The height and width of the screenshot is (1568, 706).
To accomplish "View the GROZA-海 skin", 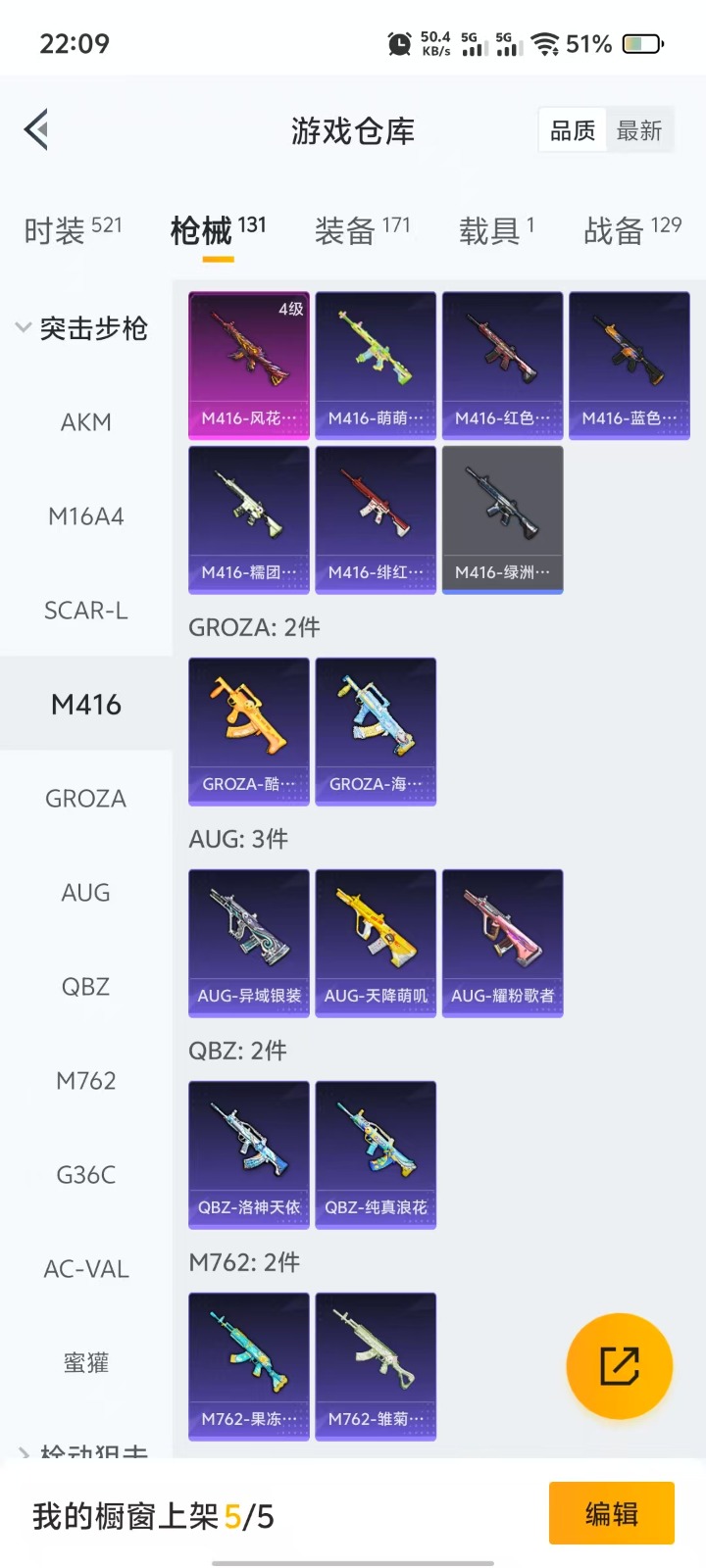I will [376, 731].
